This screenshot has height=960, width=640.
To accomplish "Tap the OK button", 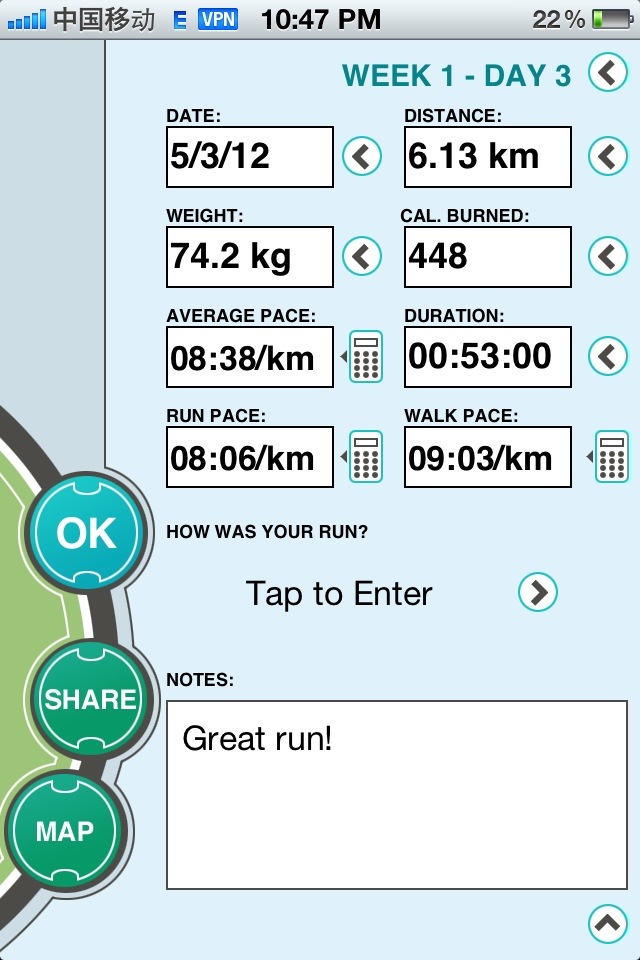I will tap(86, 533).
